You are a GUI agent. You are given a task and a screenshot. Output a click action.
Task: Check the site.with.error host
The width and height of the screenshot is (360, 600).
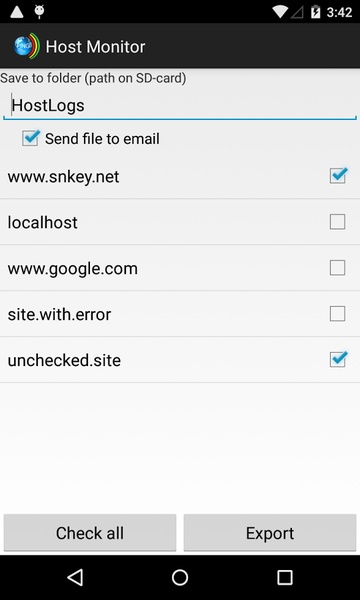click(337, 313)
